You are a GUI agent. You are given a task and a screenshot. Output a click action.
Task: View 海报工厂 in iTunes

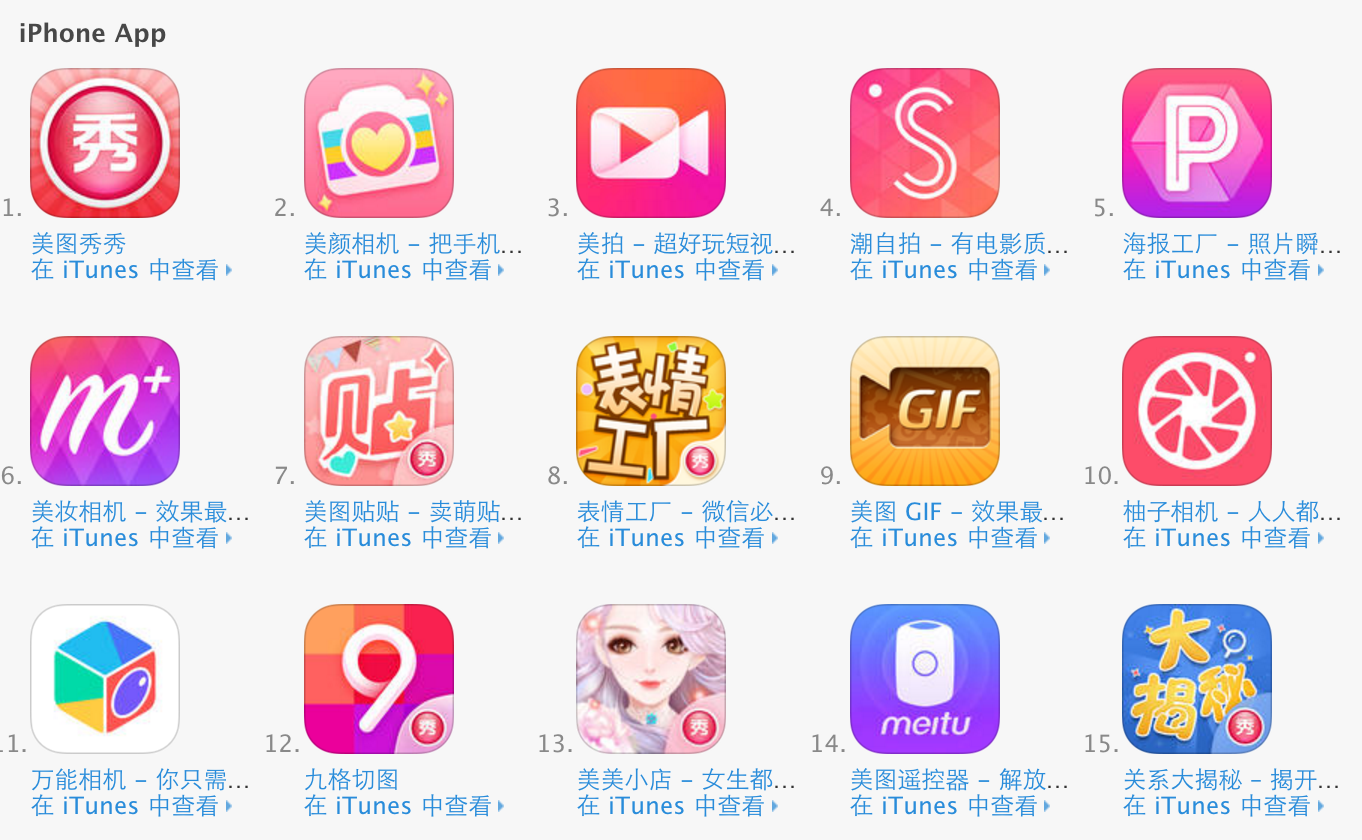click(1223, 270)
